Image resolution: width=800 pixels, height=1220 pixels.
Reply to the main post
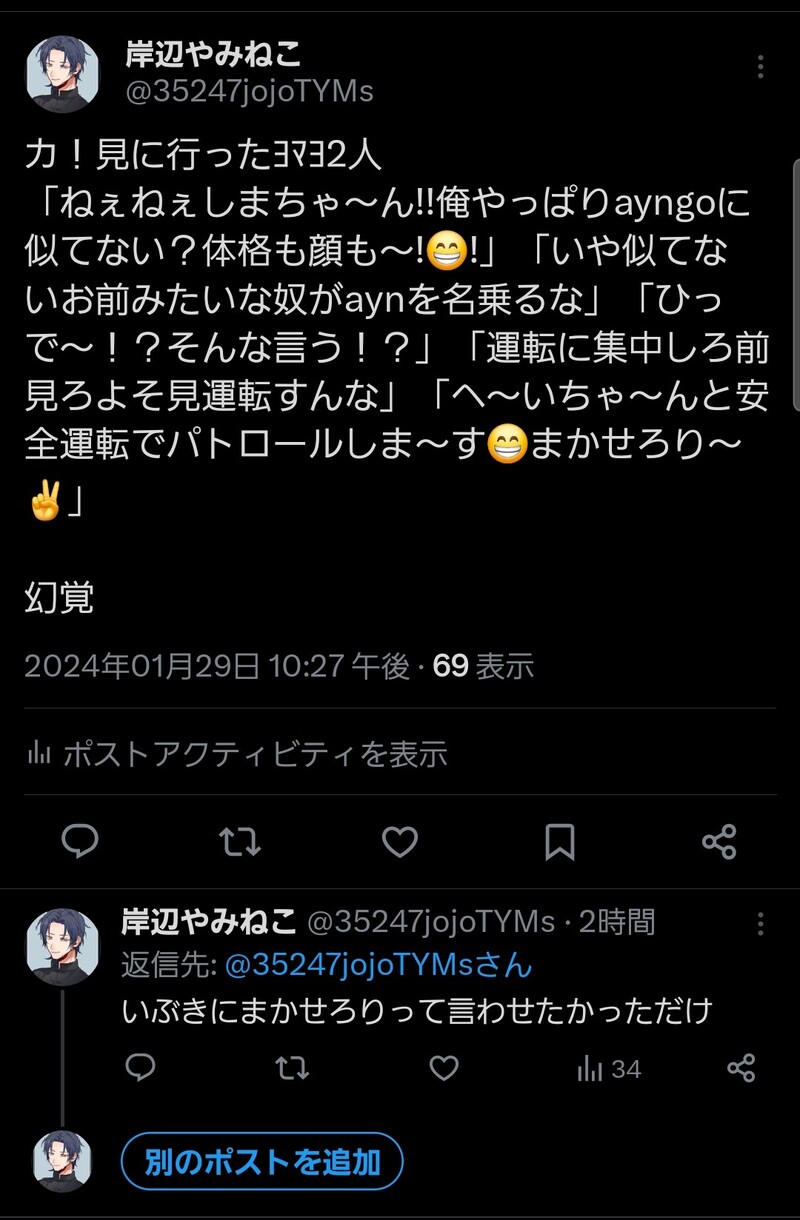[80, 842]
